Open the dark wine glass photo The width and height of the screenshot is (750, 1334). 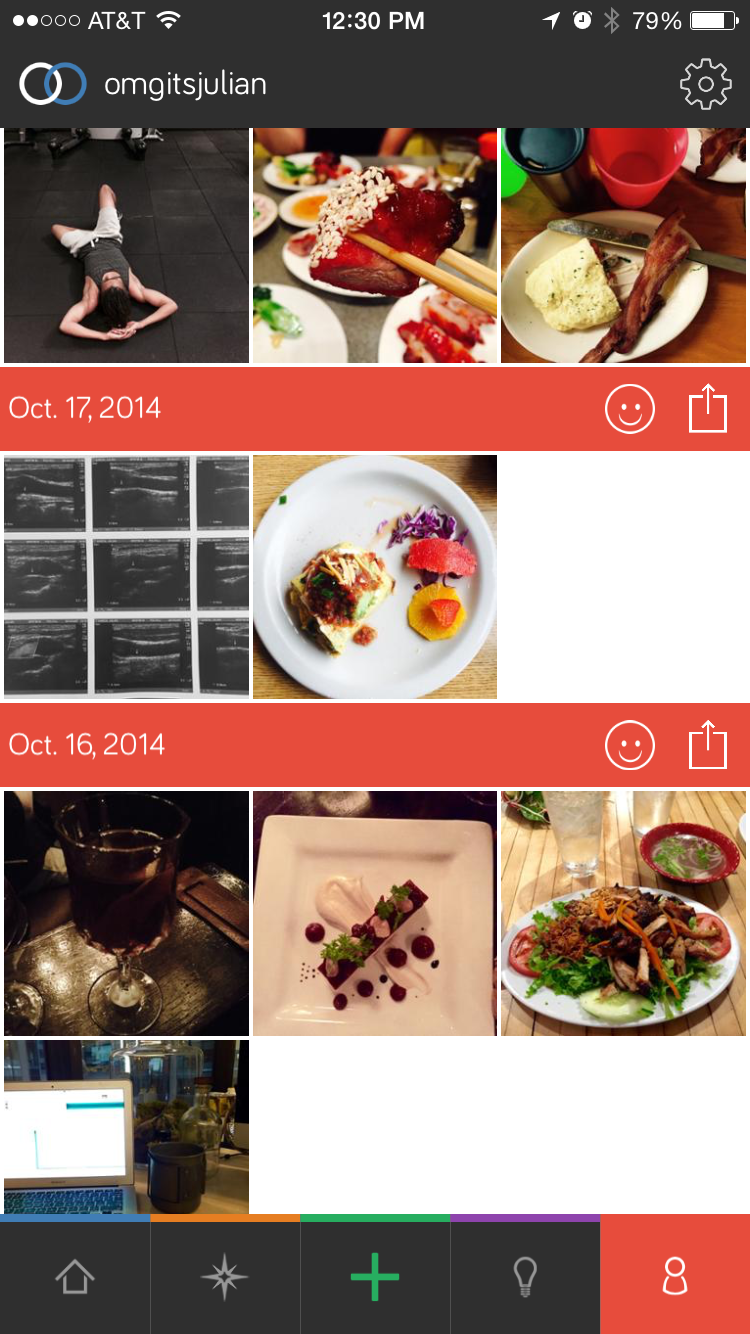[126, 913]
